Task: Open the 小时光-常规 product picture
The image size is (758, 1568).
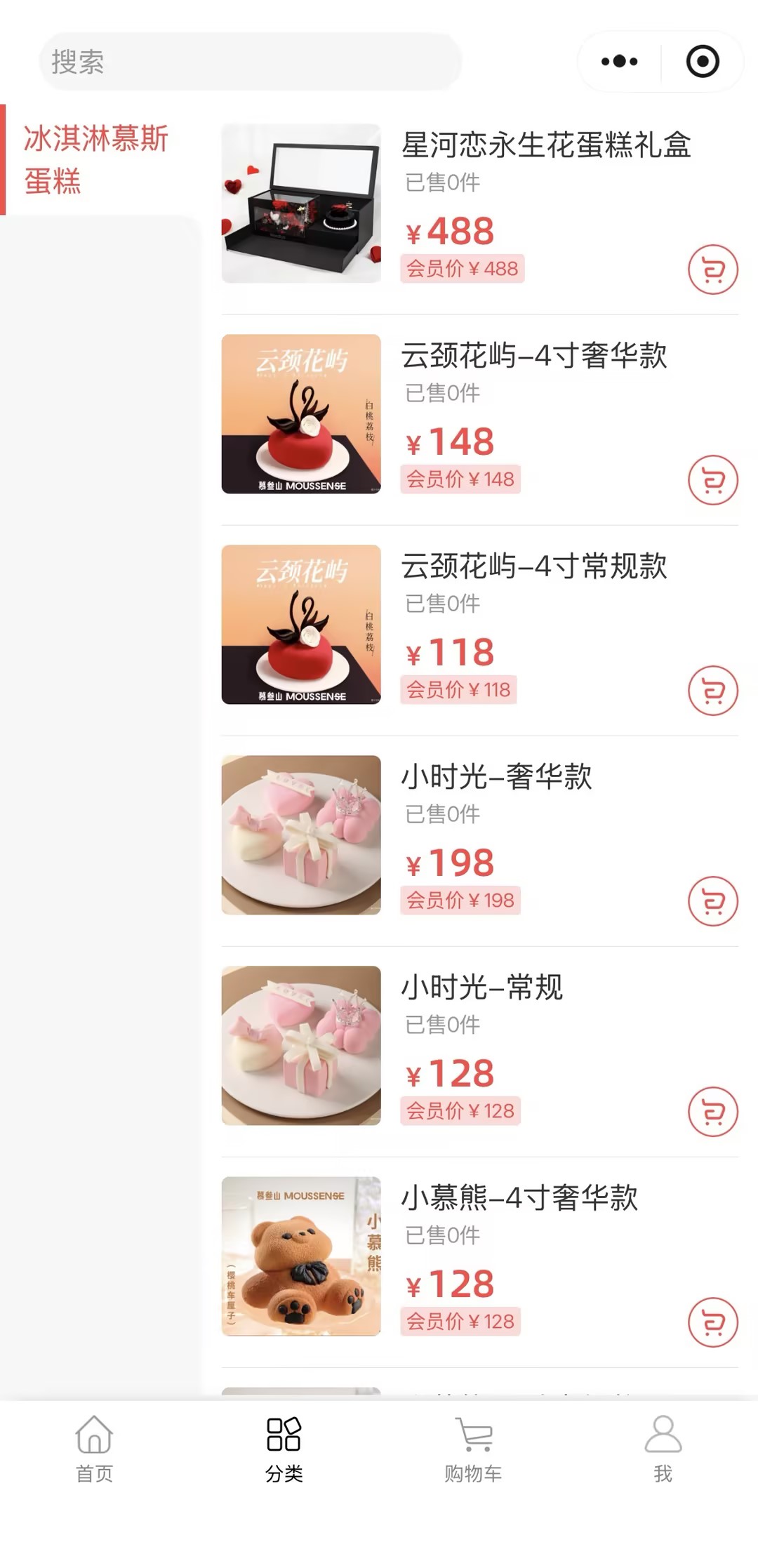Action: coord(301,1046)
